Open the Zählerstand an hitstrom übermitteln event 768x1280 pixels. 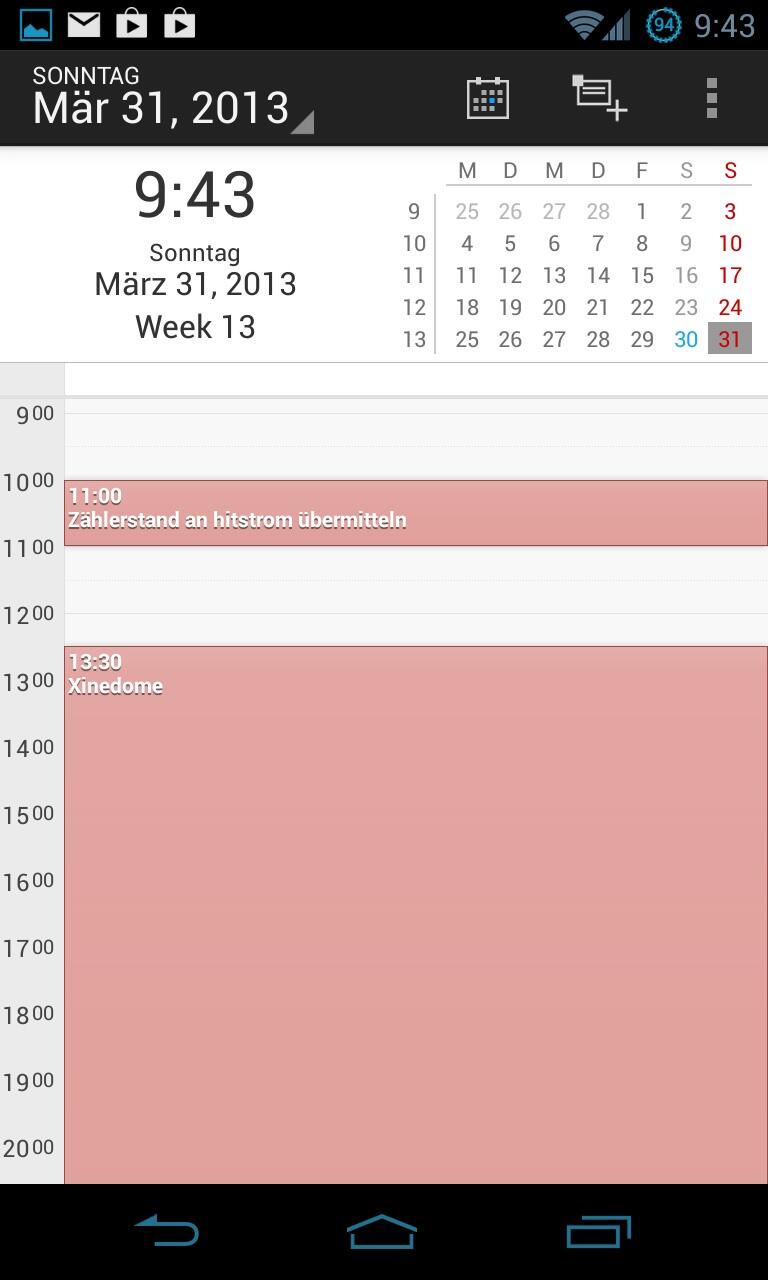(416, 513)
